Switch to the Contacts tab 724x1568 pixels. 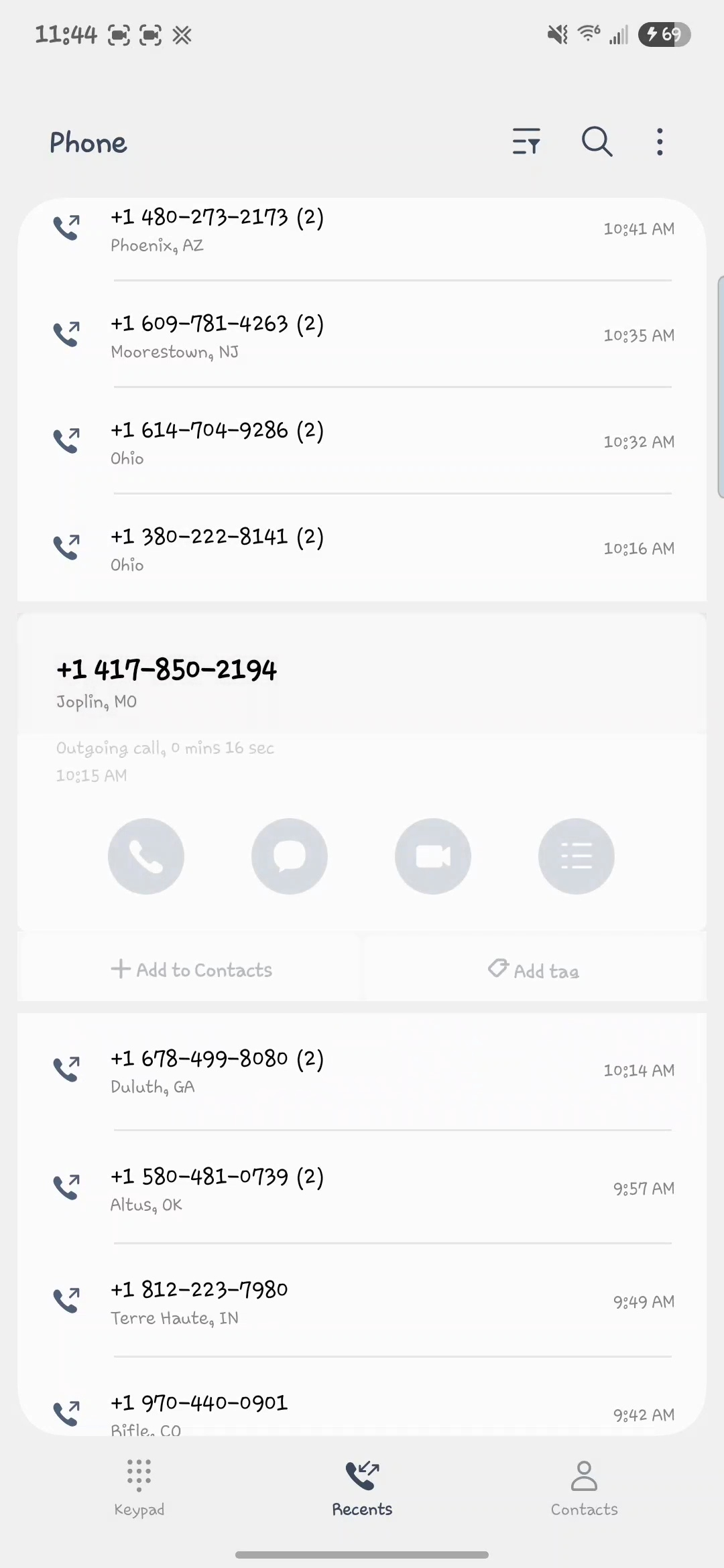point(584,1488)
